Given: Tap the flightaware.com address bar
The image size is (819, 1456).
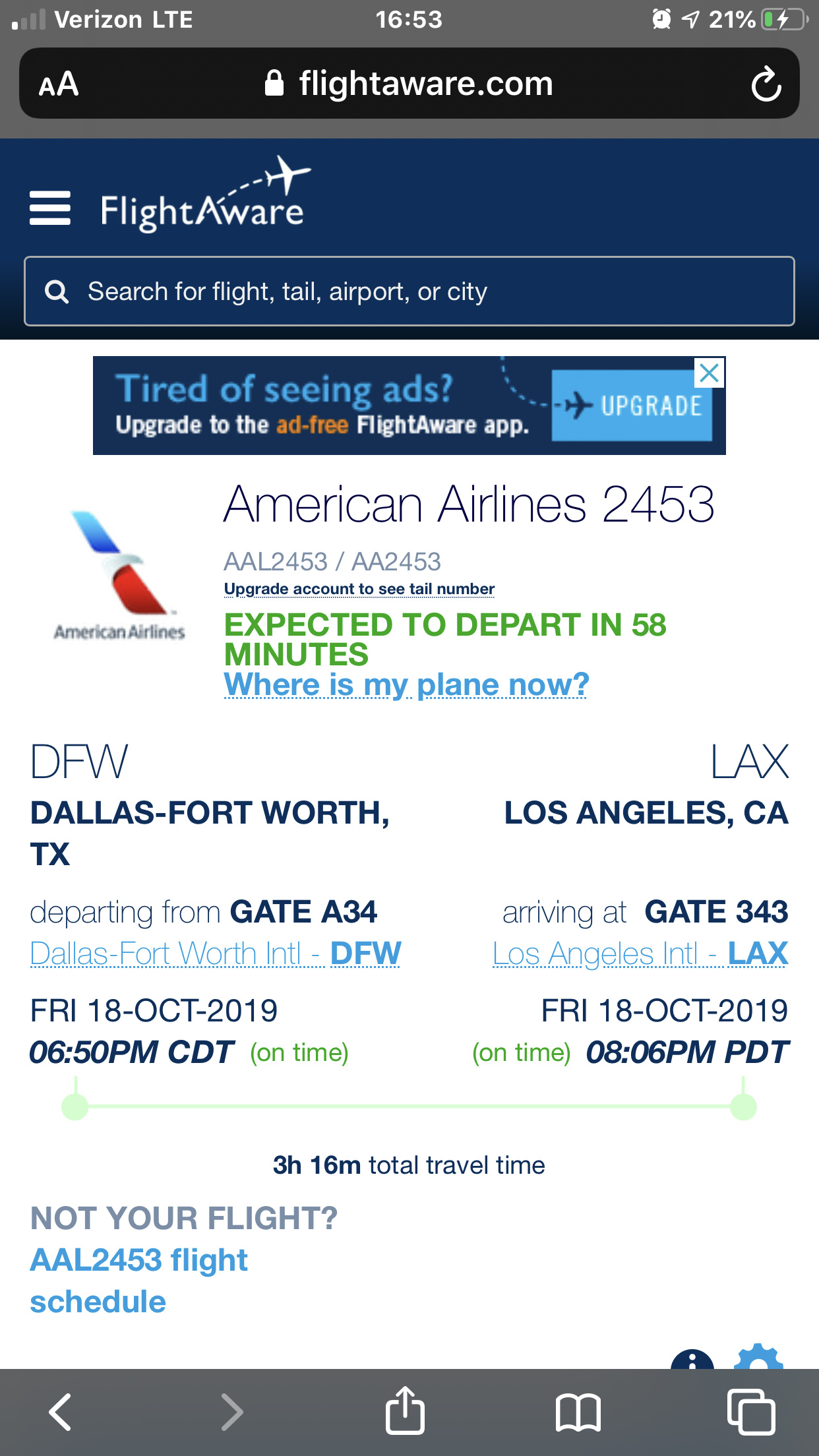Looking at the screenshot, I should point(409,84).
